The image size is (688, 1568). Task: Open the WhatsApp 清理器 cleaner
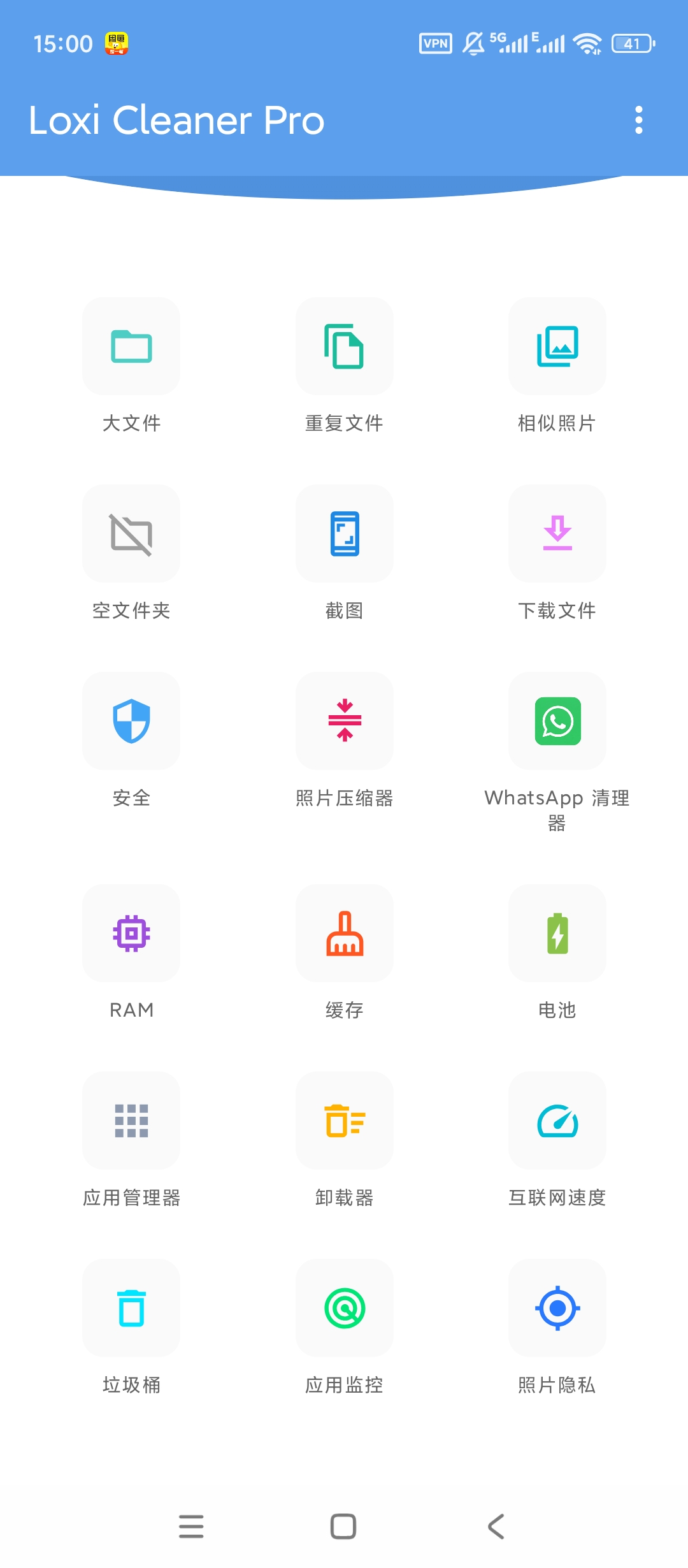point(557,721)
